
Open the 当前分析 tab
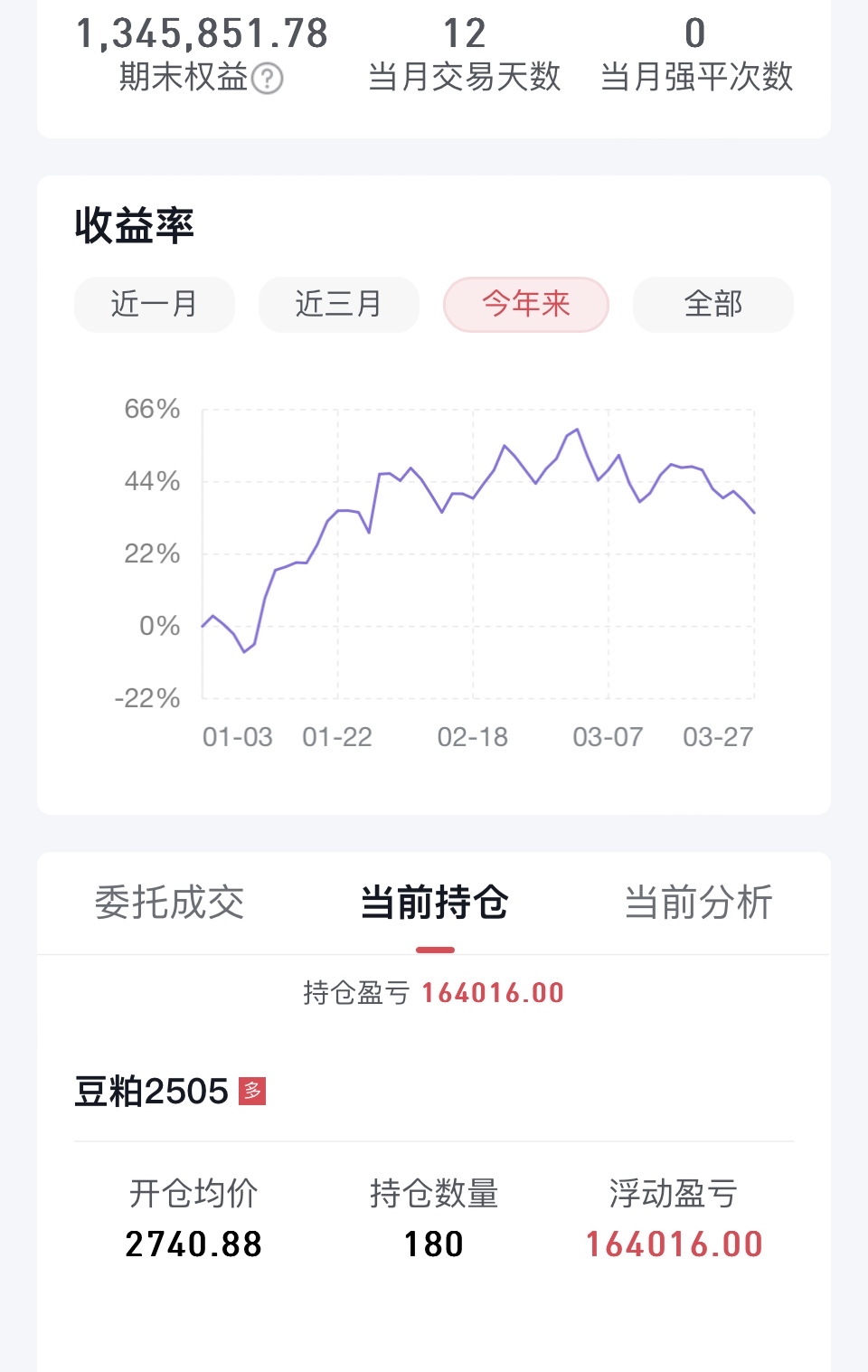point(699,902)
